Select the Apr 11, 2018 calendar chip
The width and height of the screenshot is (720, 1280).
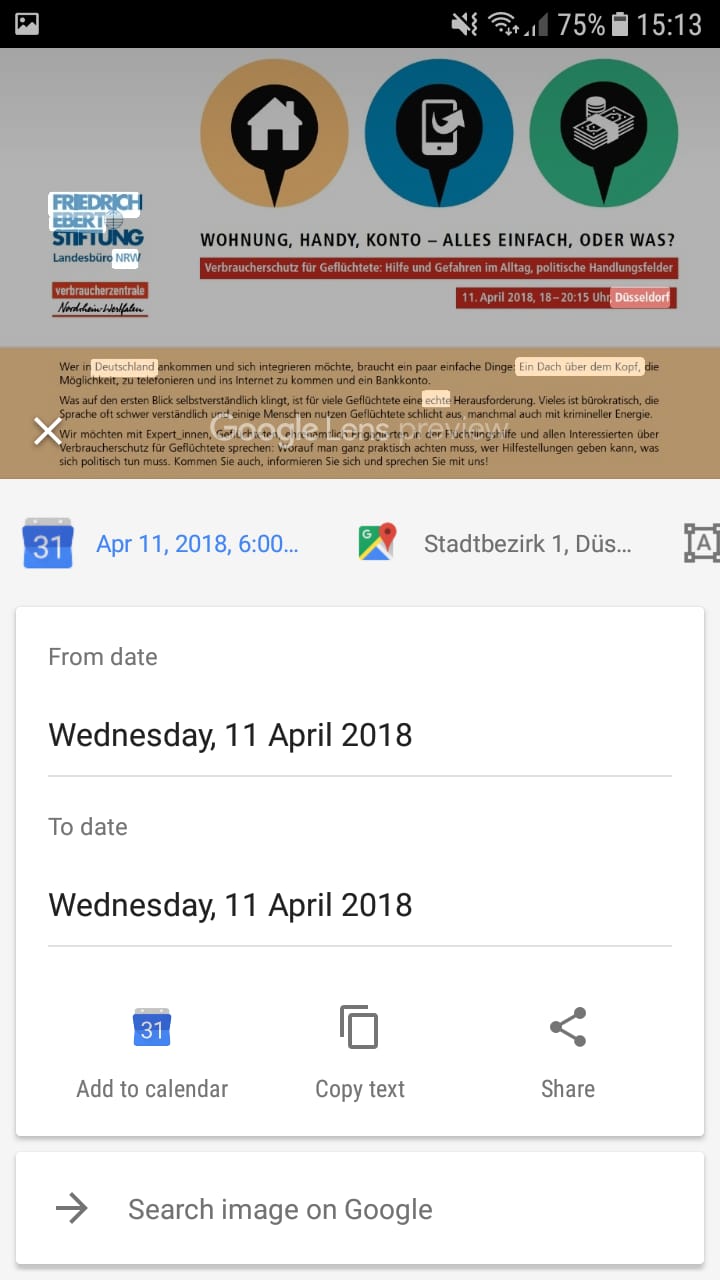162,544
